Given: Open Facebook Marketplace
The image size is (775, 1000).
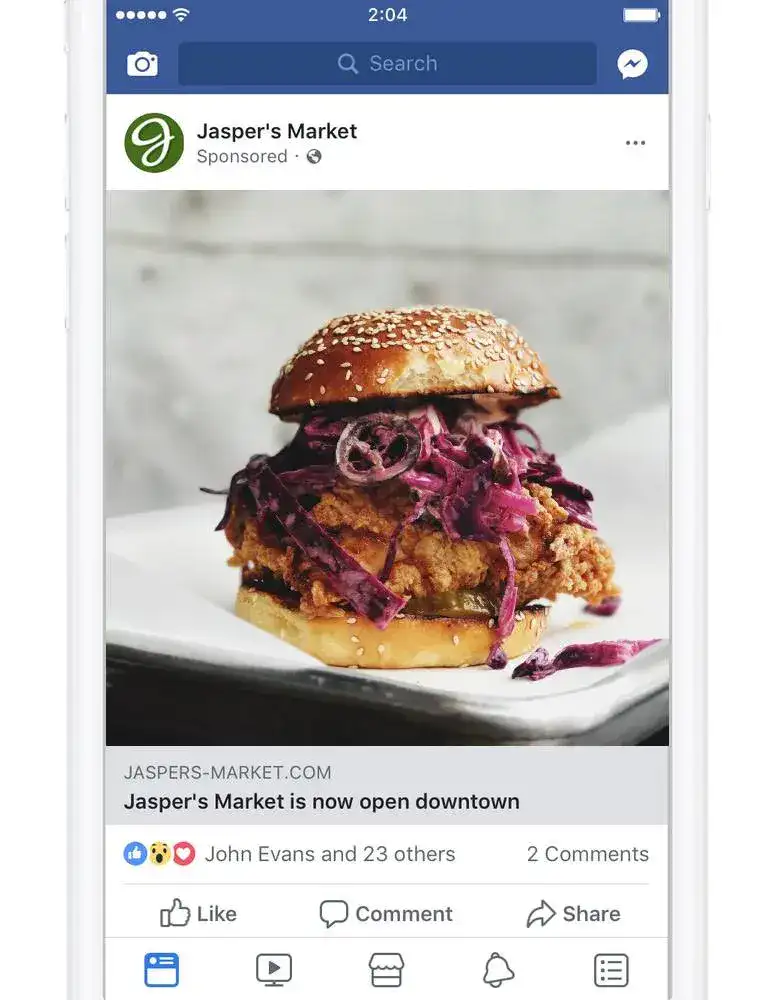Looking at the screenshot, I should tap(386, 968).
